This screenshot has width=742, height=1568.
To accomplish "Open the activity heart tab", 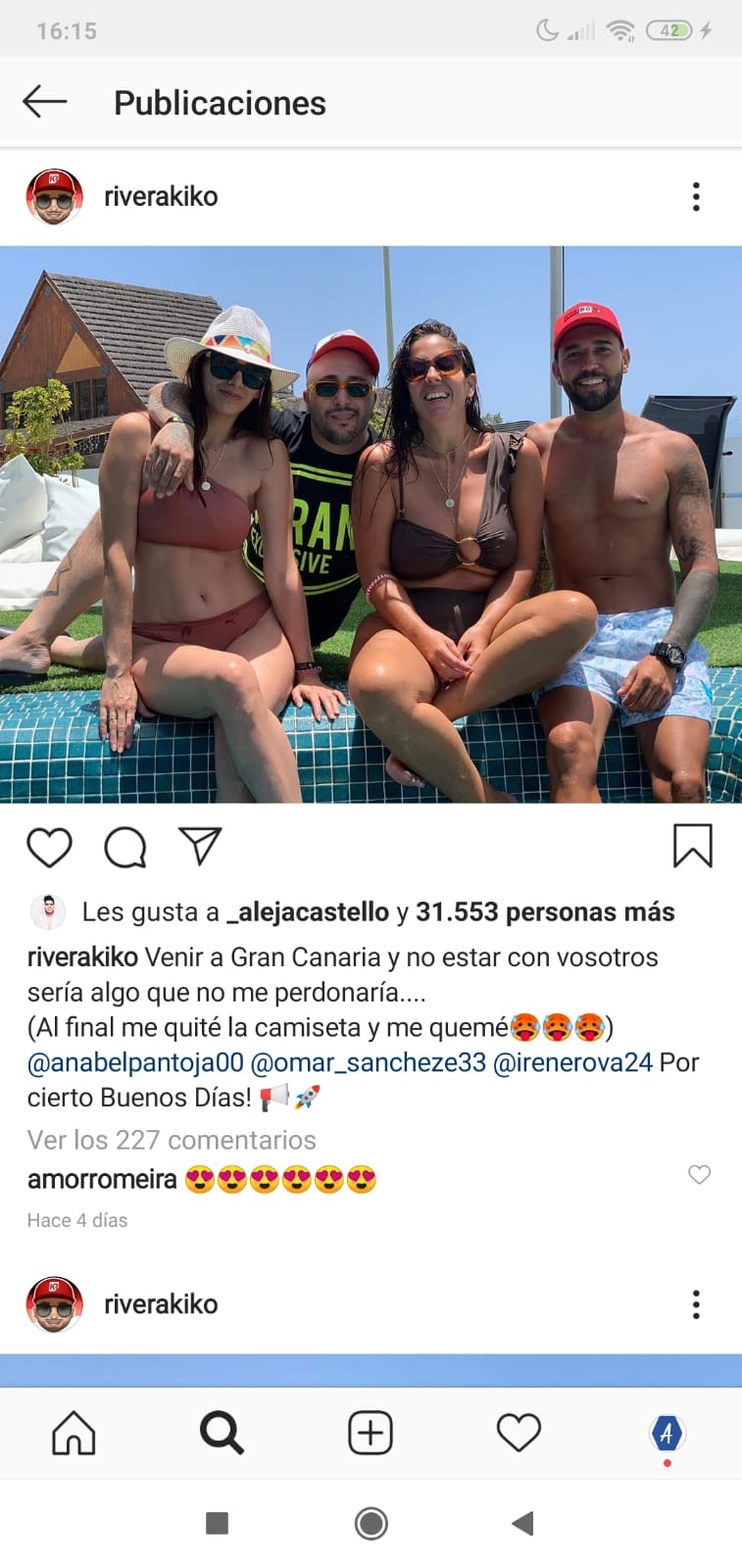I will [x=519, y=1433].
